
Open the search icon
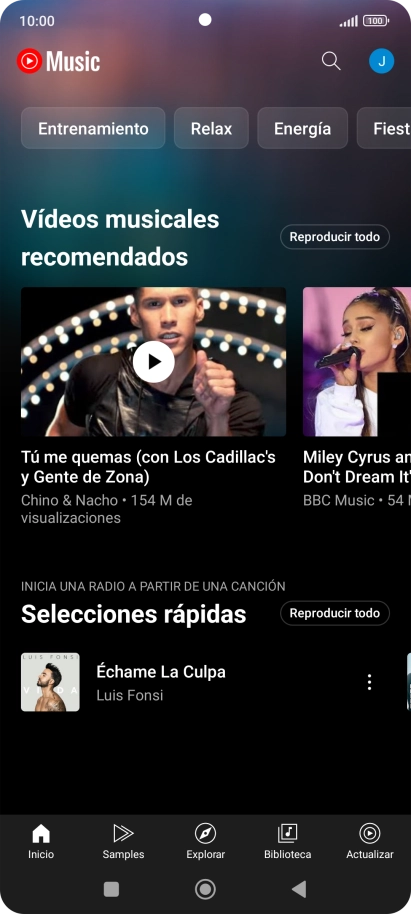(x=331, y=61)
